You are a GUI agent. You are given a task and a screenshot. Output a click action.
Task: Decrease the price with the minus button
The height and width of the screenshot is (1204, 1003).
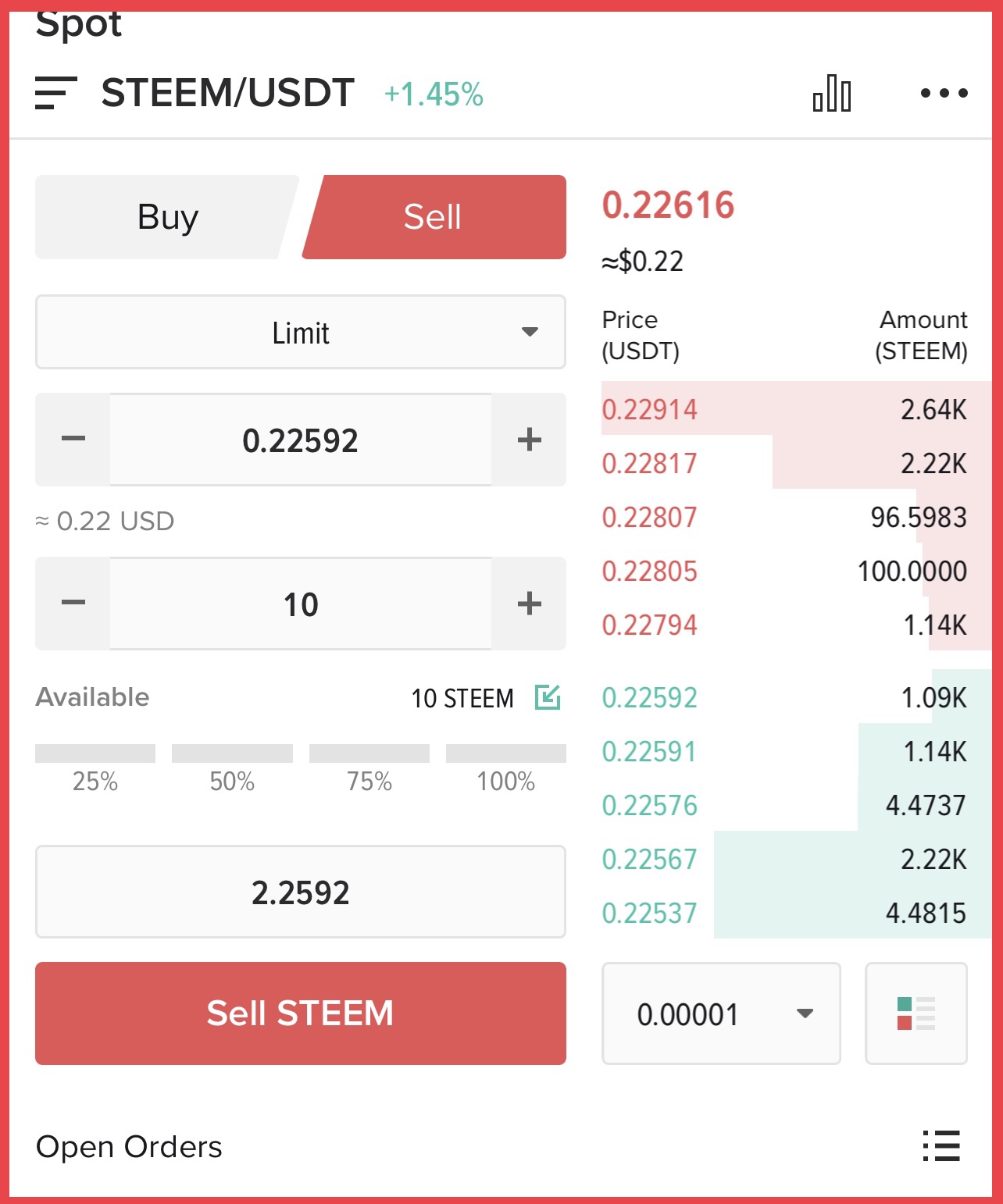tap(73, 440)
